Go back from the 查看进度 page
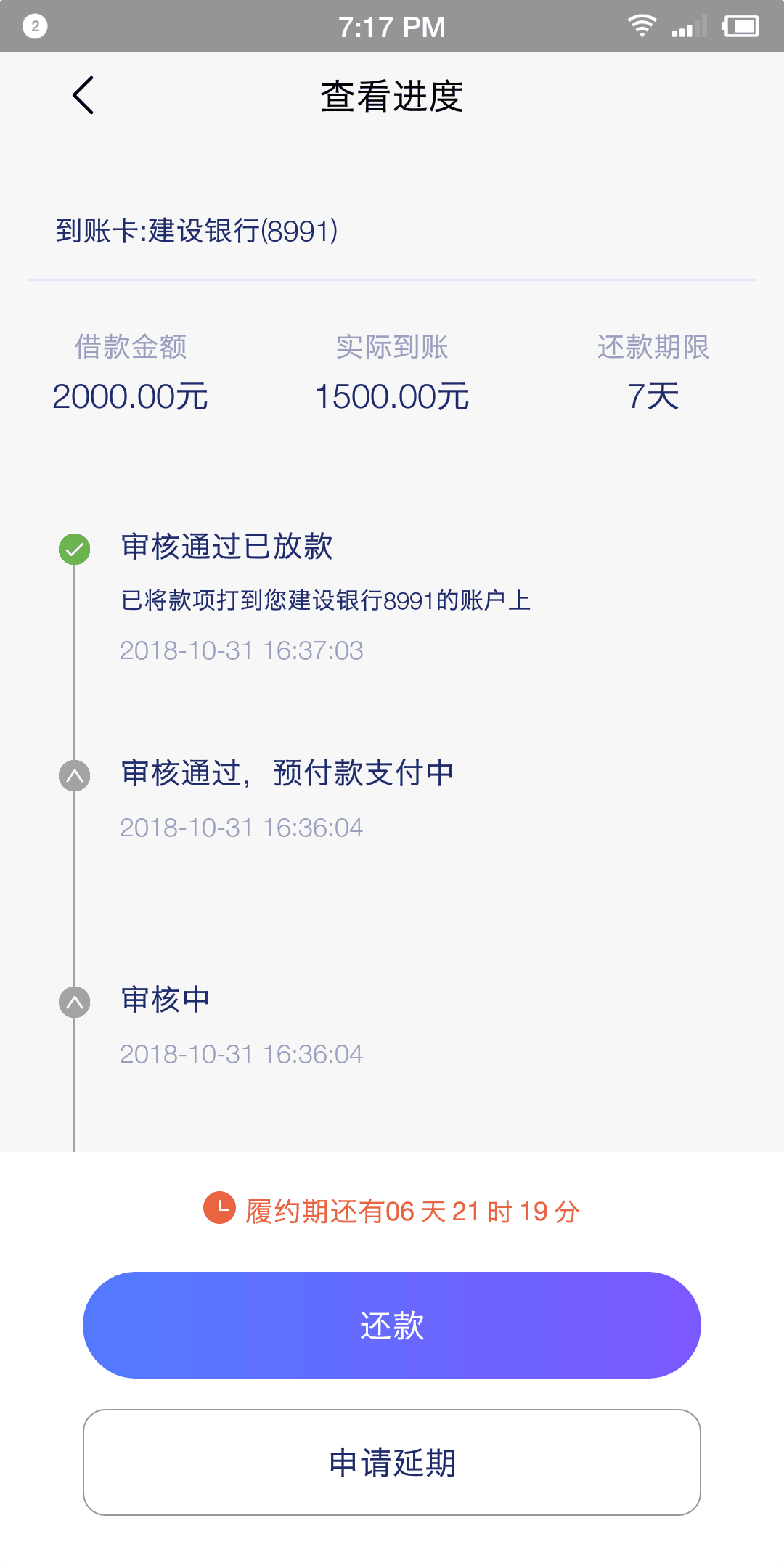 point(83,95)
